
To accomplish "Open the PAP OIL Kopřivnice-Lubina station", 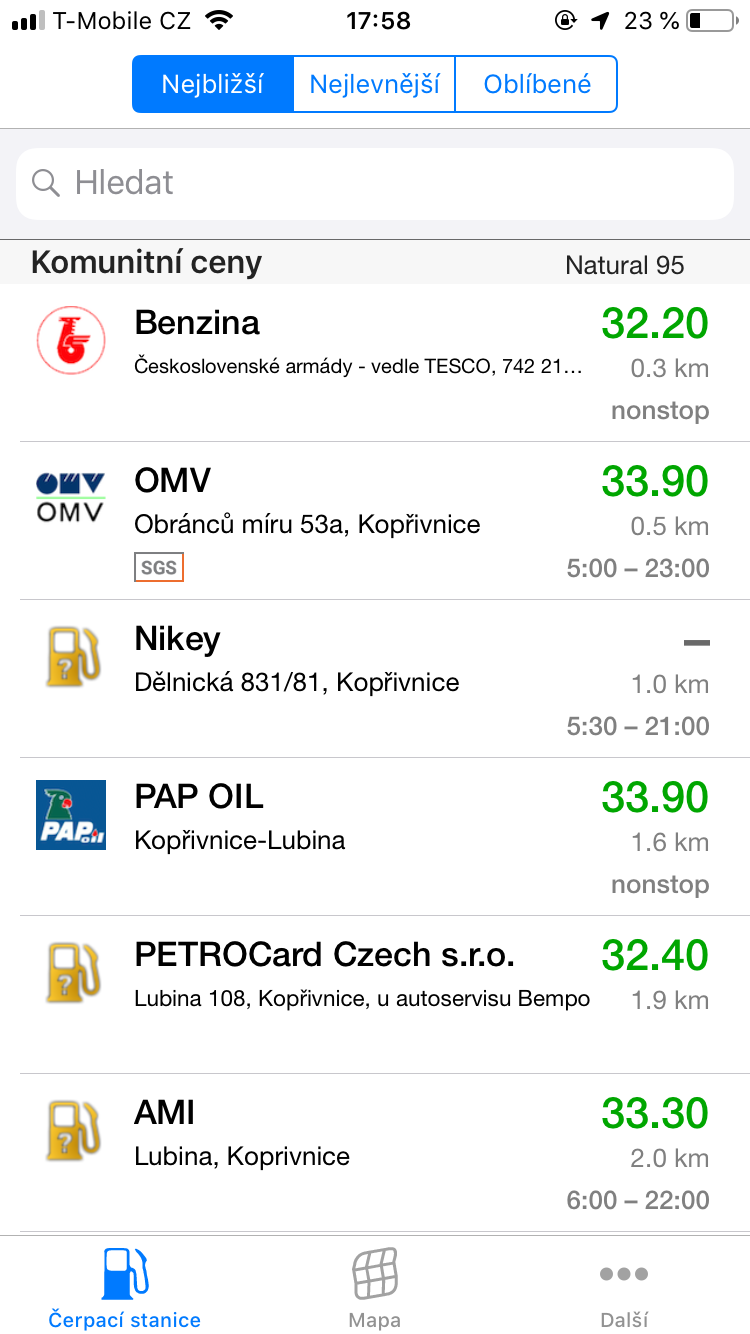I will [x=375, y=837].
